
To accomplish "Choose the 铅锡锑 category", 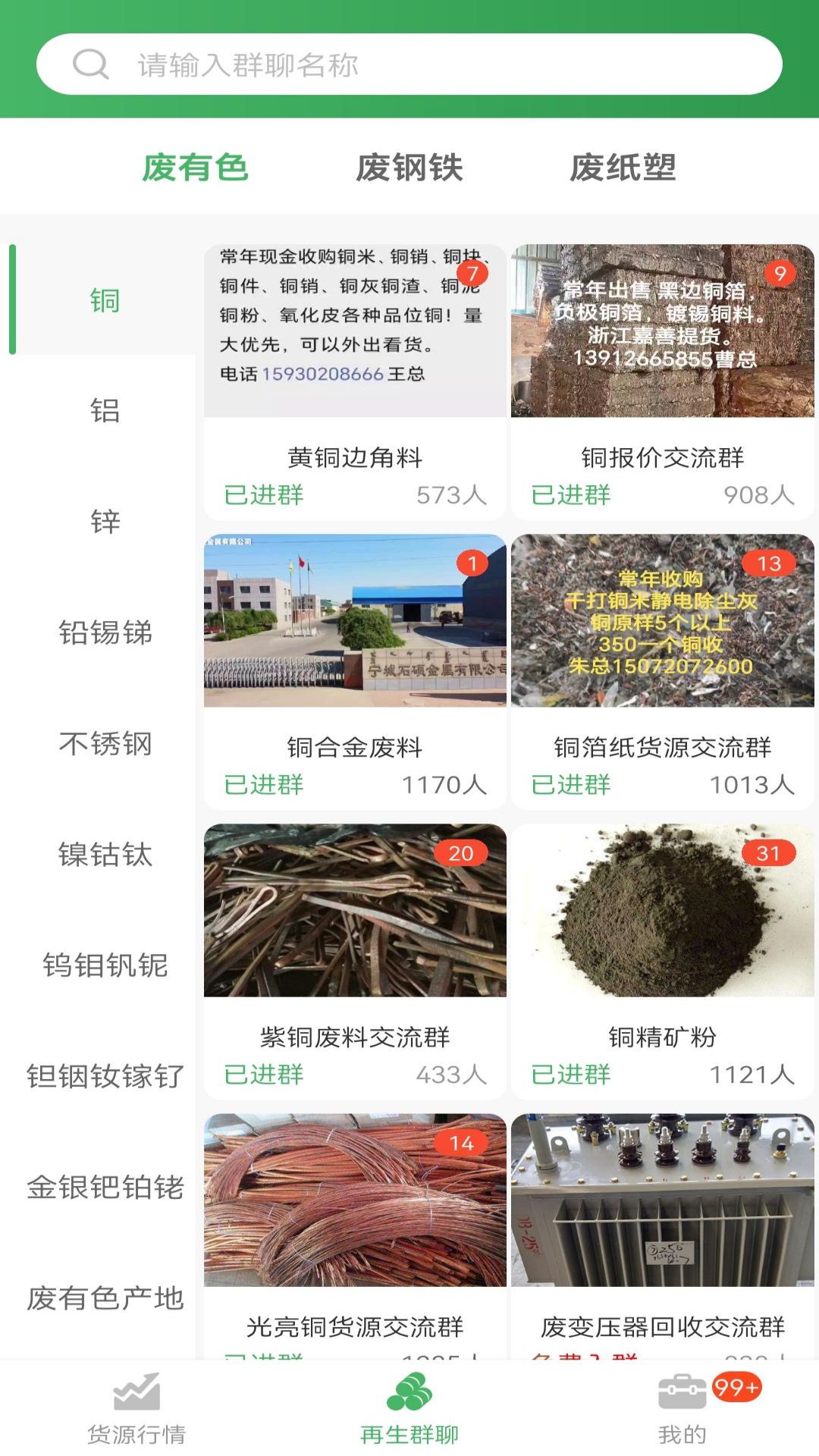I will point(105,632).
